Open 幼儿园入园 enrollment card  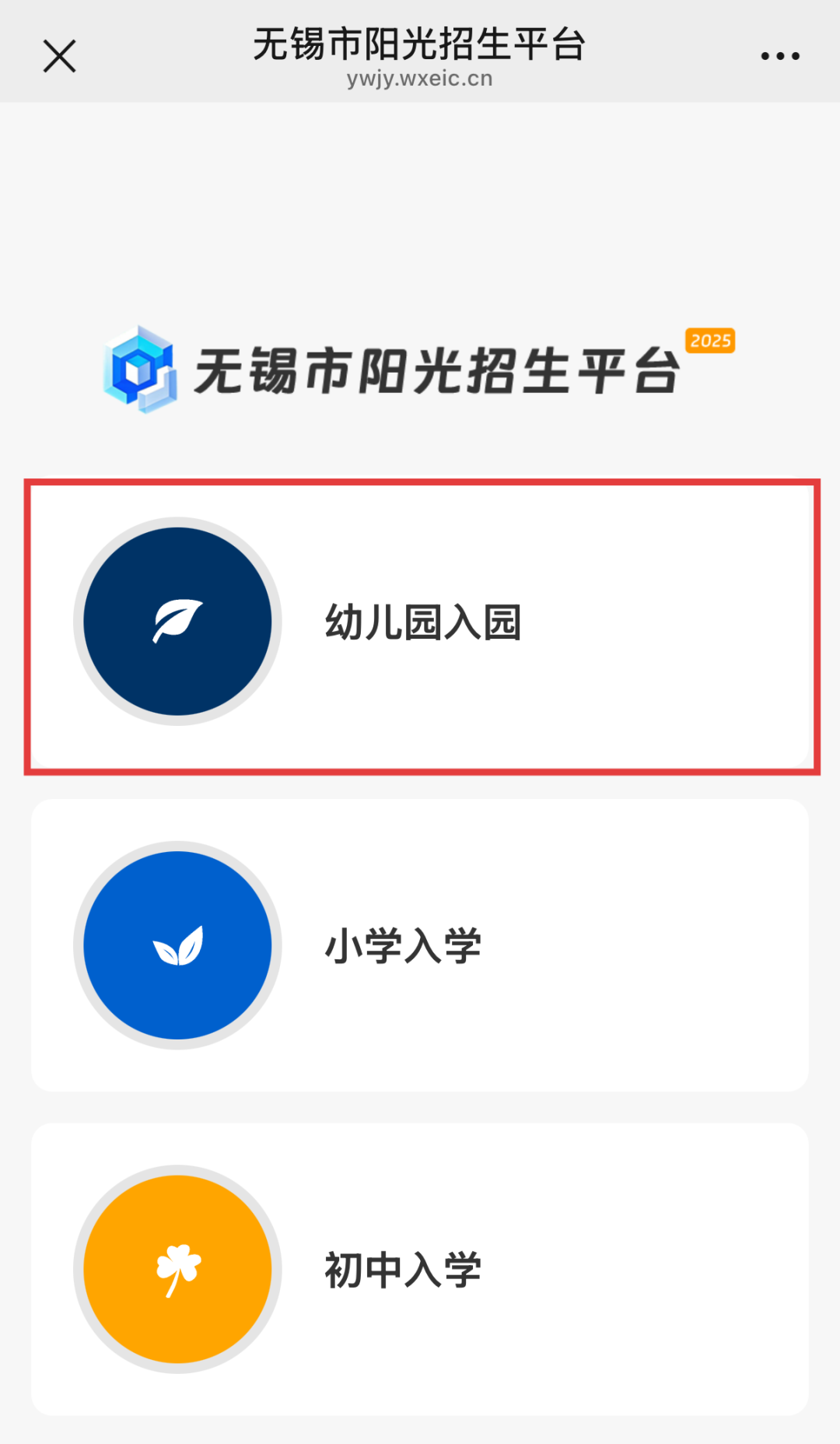[421, 624]
